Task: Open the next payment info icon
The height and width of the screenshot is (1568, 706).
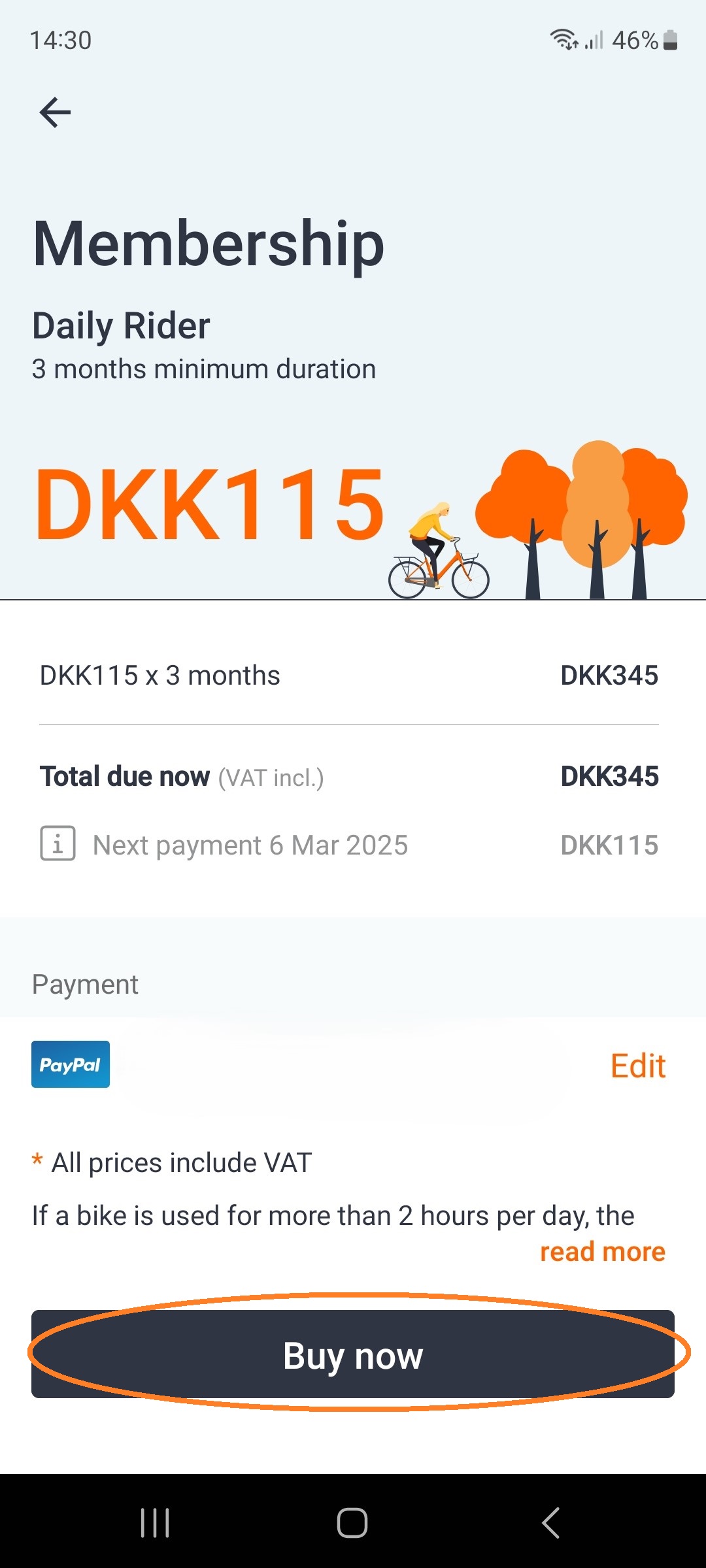Action: point(58,843)
